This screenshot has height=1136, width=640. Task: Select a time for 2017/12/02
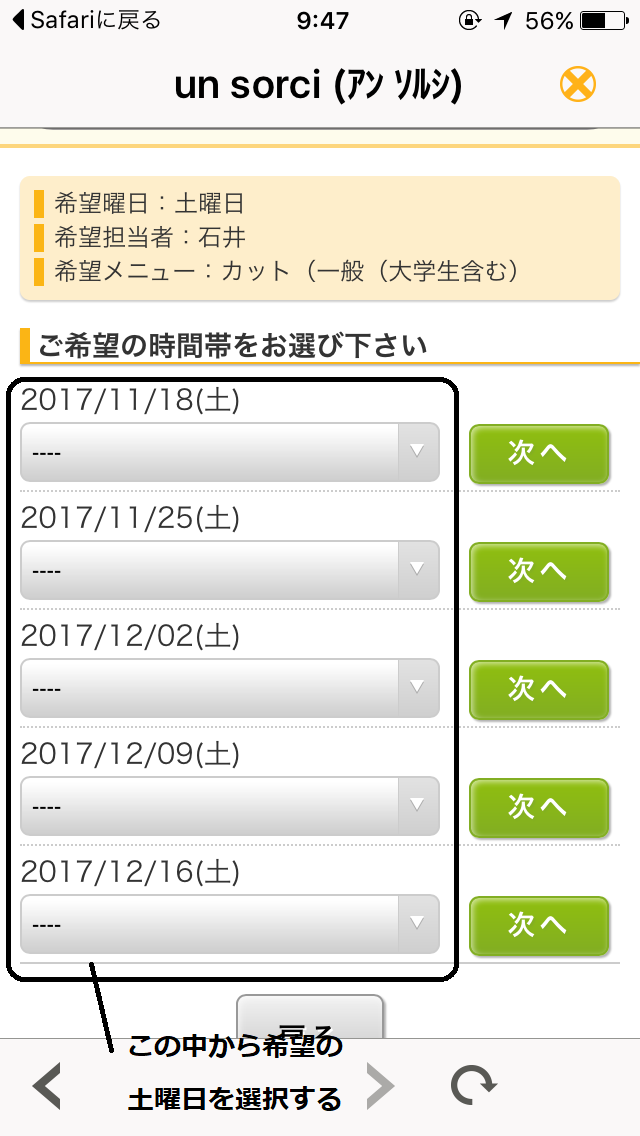coord(230,688)
